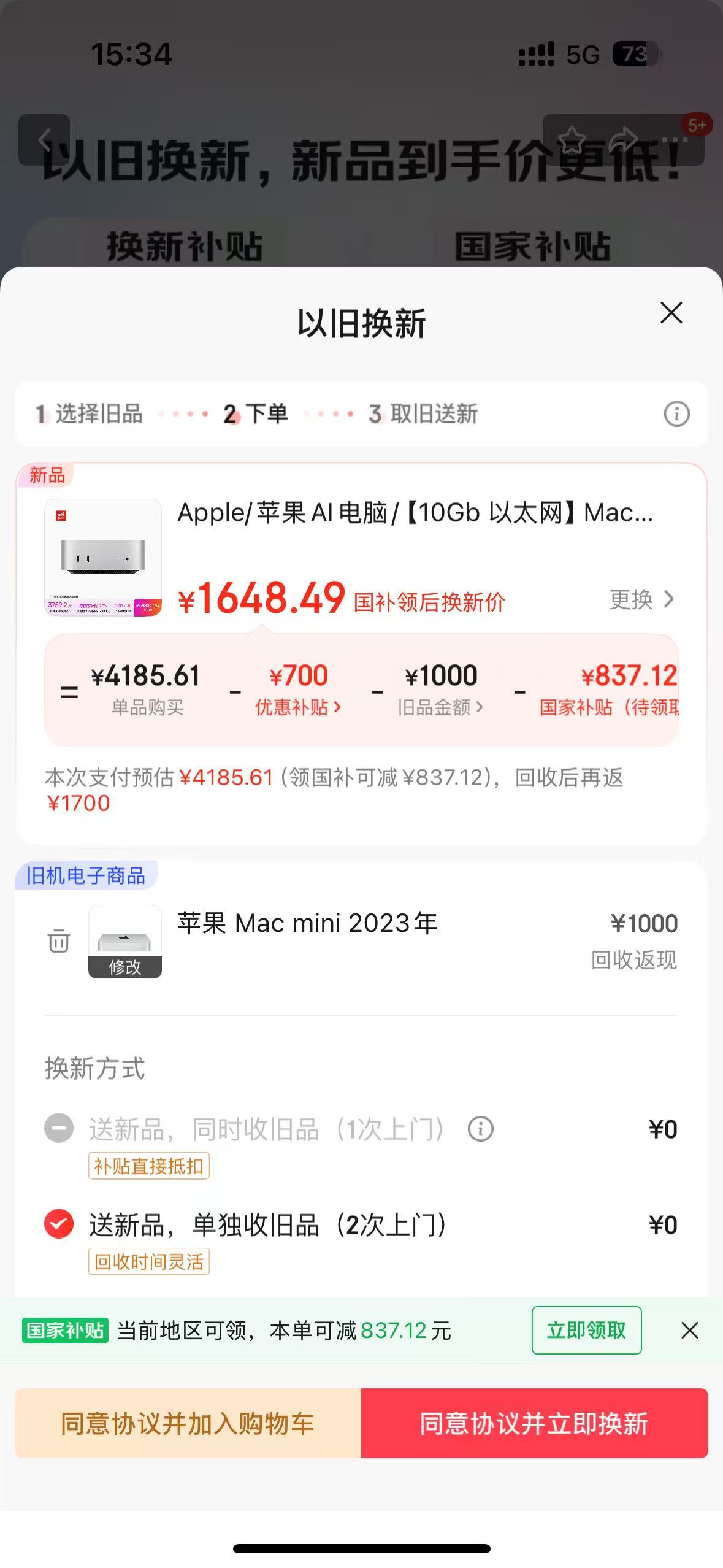The image size is (723, 1568).
Task: Close the 以旧换新 trade-in sheet
Action: pyautogui.click(x=671, y=313)
